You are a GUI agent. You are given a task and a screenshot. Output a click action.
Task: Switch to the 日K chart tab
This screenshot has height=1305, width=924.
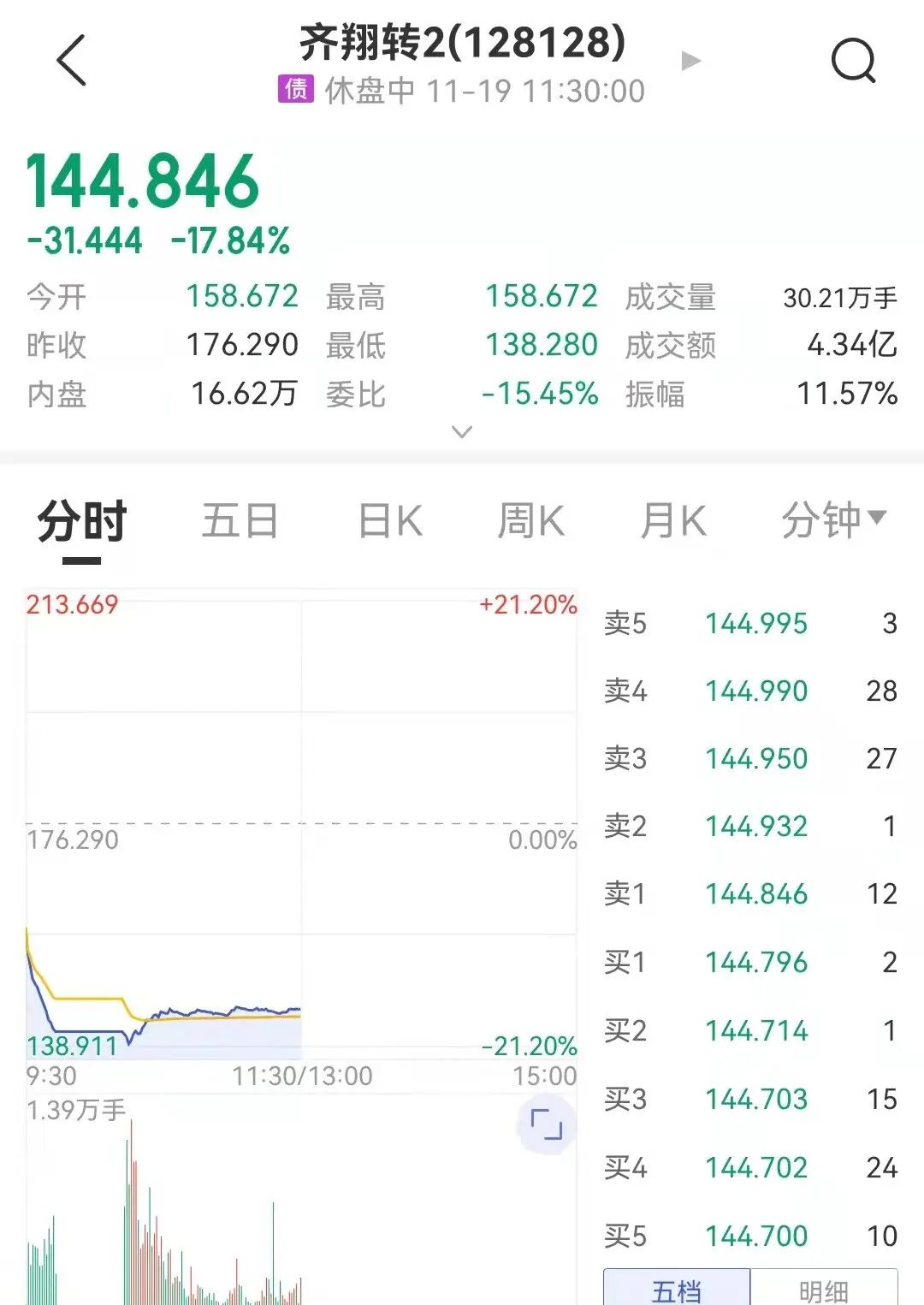click(x=390, y=521)
